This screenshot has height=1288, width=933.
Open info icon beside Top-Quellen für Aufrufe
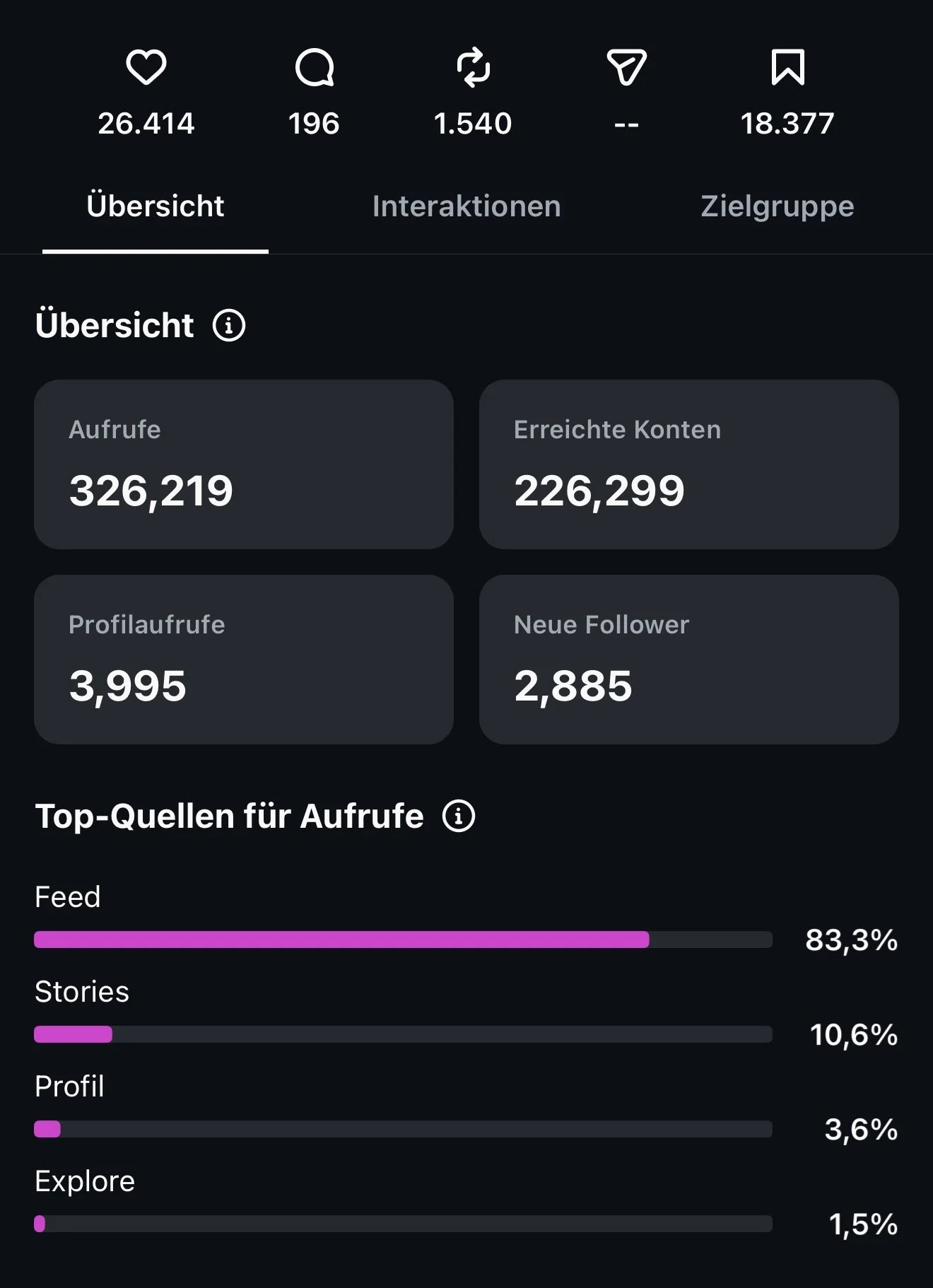[x=459, y=816]
